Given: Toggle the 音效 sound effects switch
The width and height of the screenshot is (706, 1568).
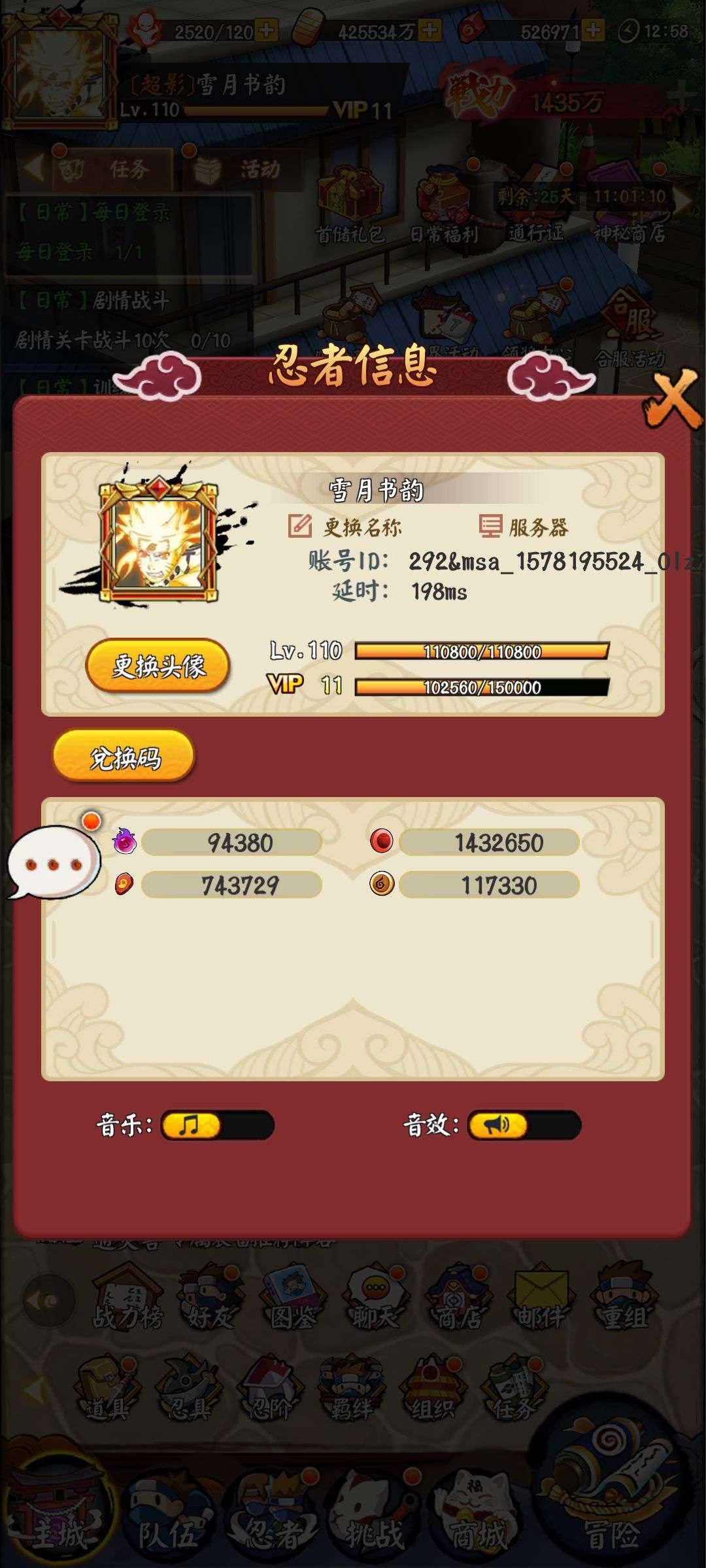Looking at the screenshot, I should point(524,1125).
